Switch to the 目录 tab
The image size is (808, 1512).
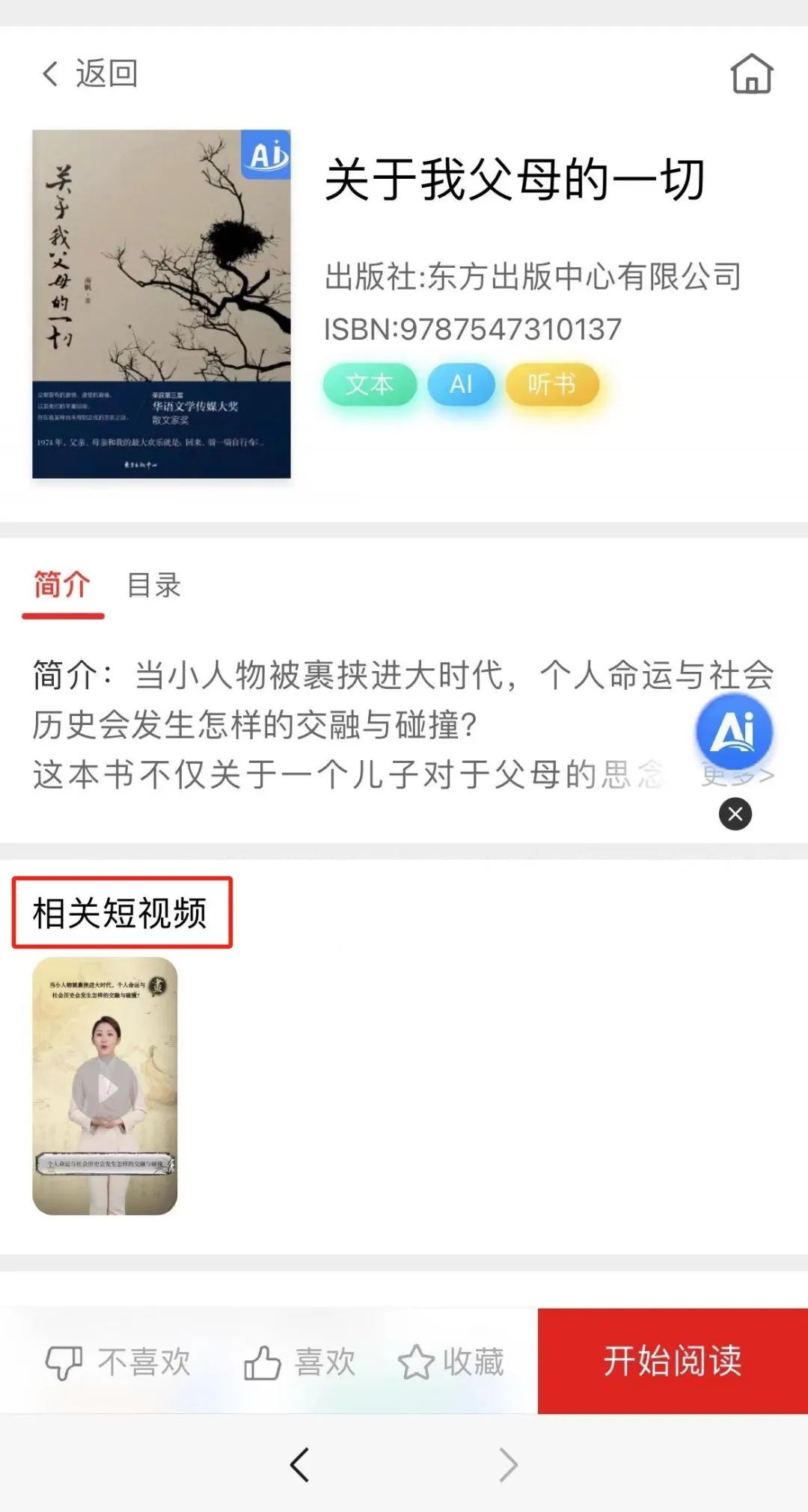(x=154, y=585)
